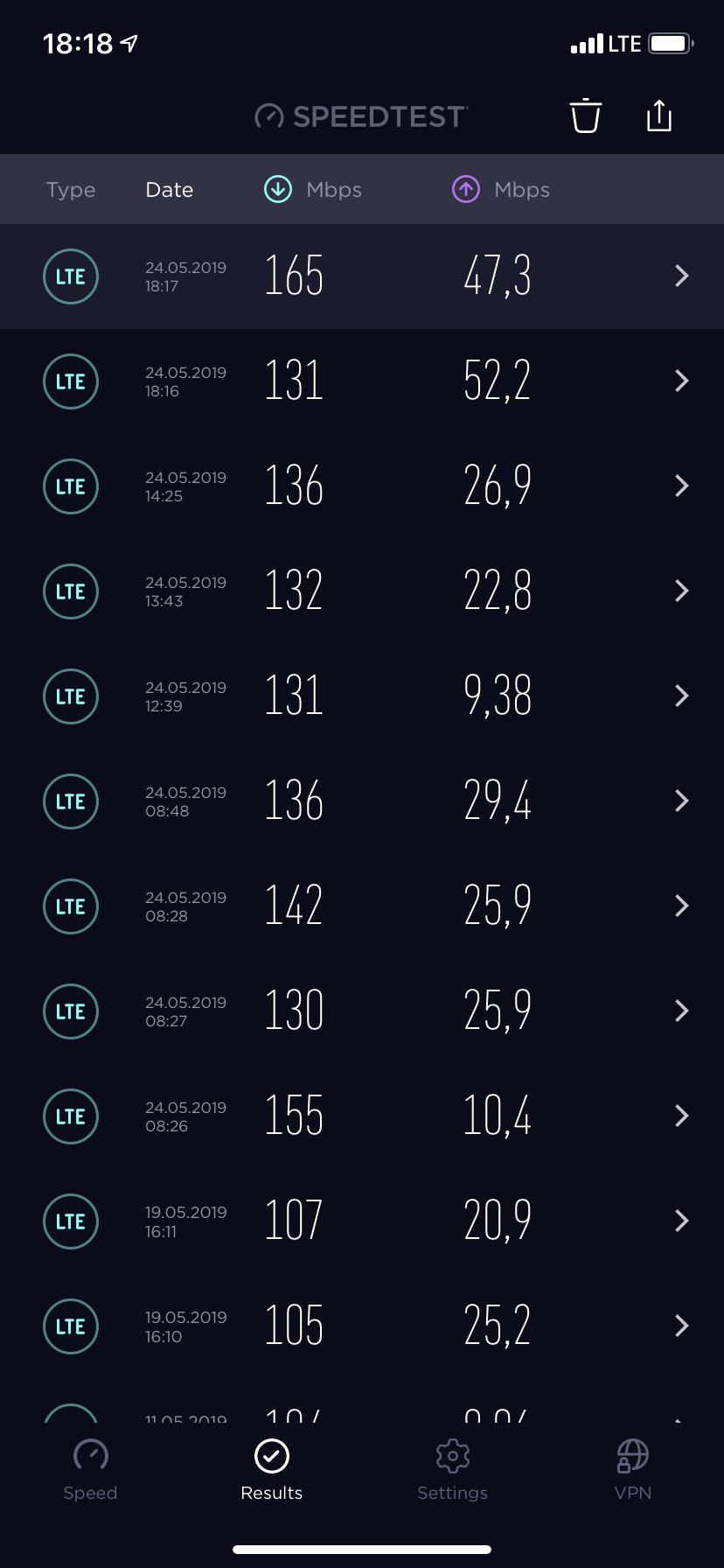Sort by upload Mbps column

coord(501,190)
